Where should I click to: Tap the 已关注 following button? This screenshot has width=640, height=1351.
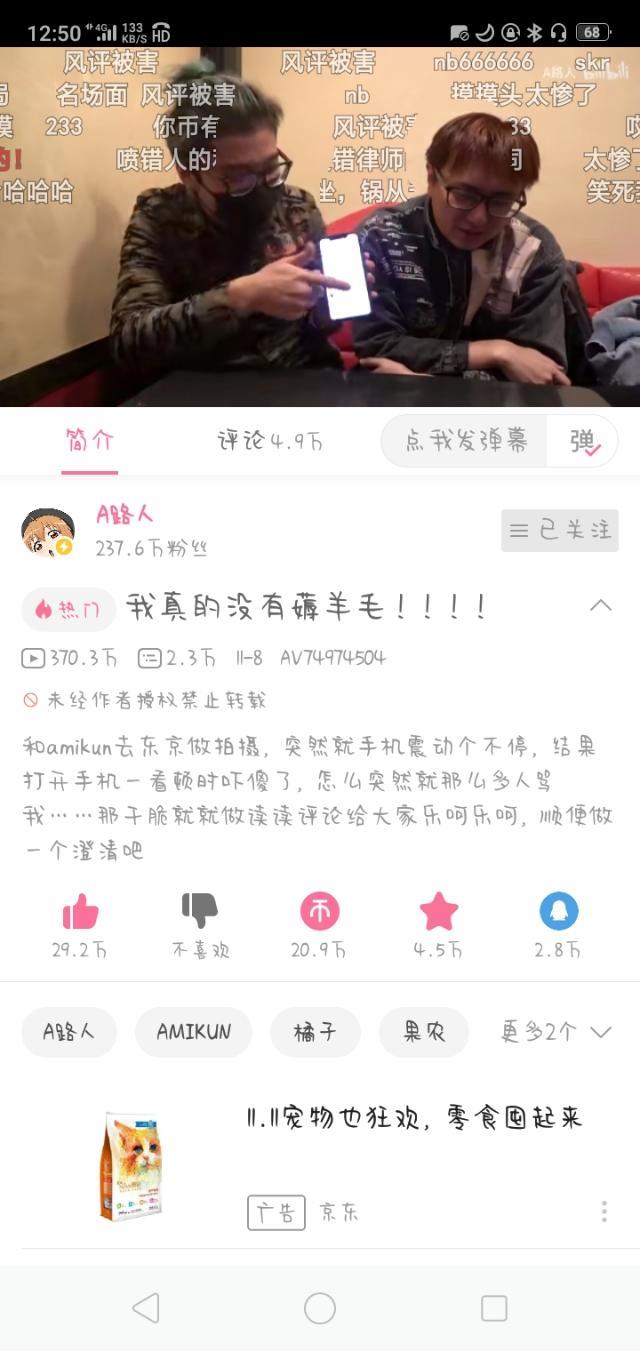click(559, 530)
